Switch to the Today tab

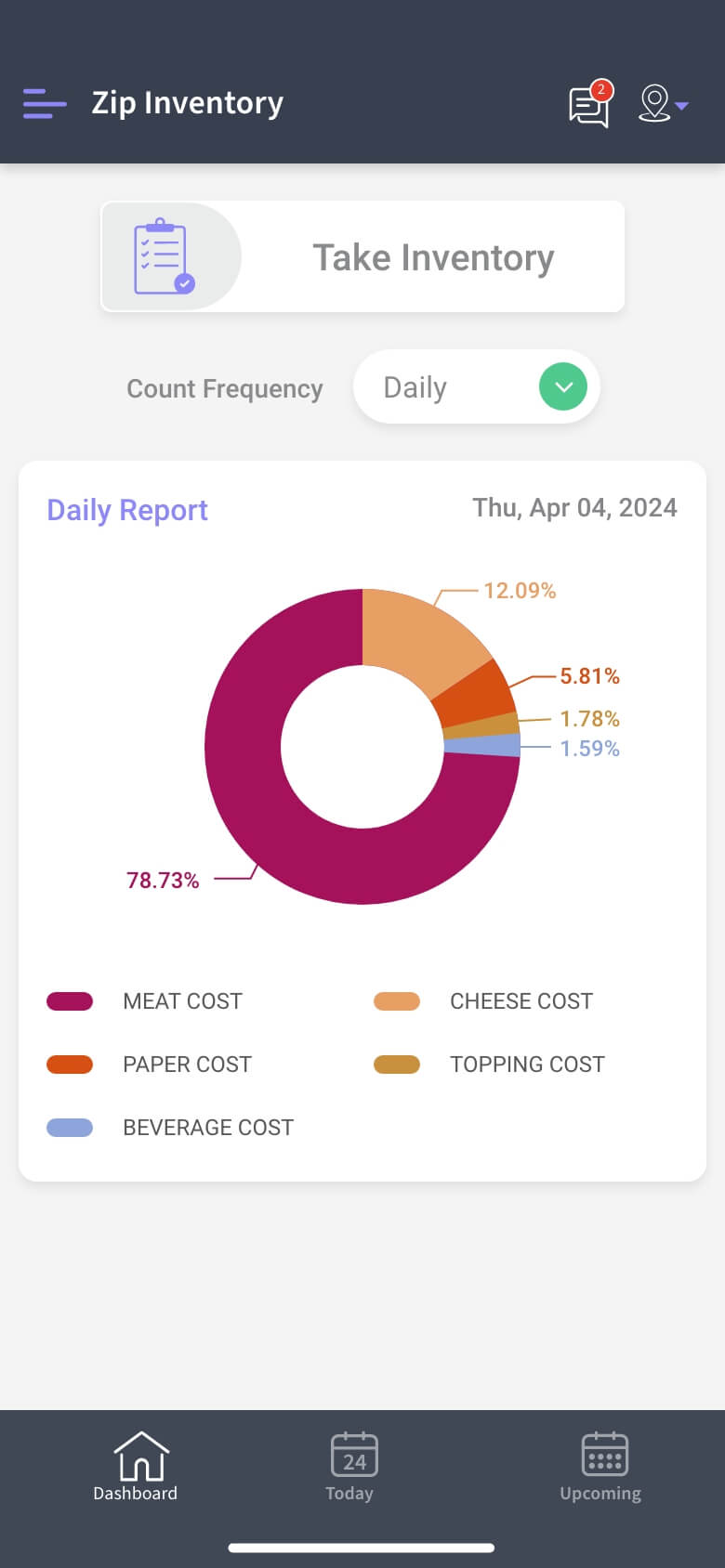[x=350, y=1468]
